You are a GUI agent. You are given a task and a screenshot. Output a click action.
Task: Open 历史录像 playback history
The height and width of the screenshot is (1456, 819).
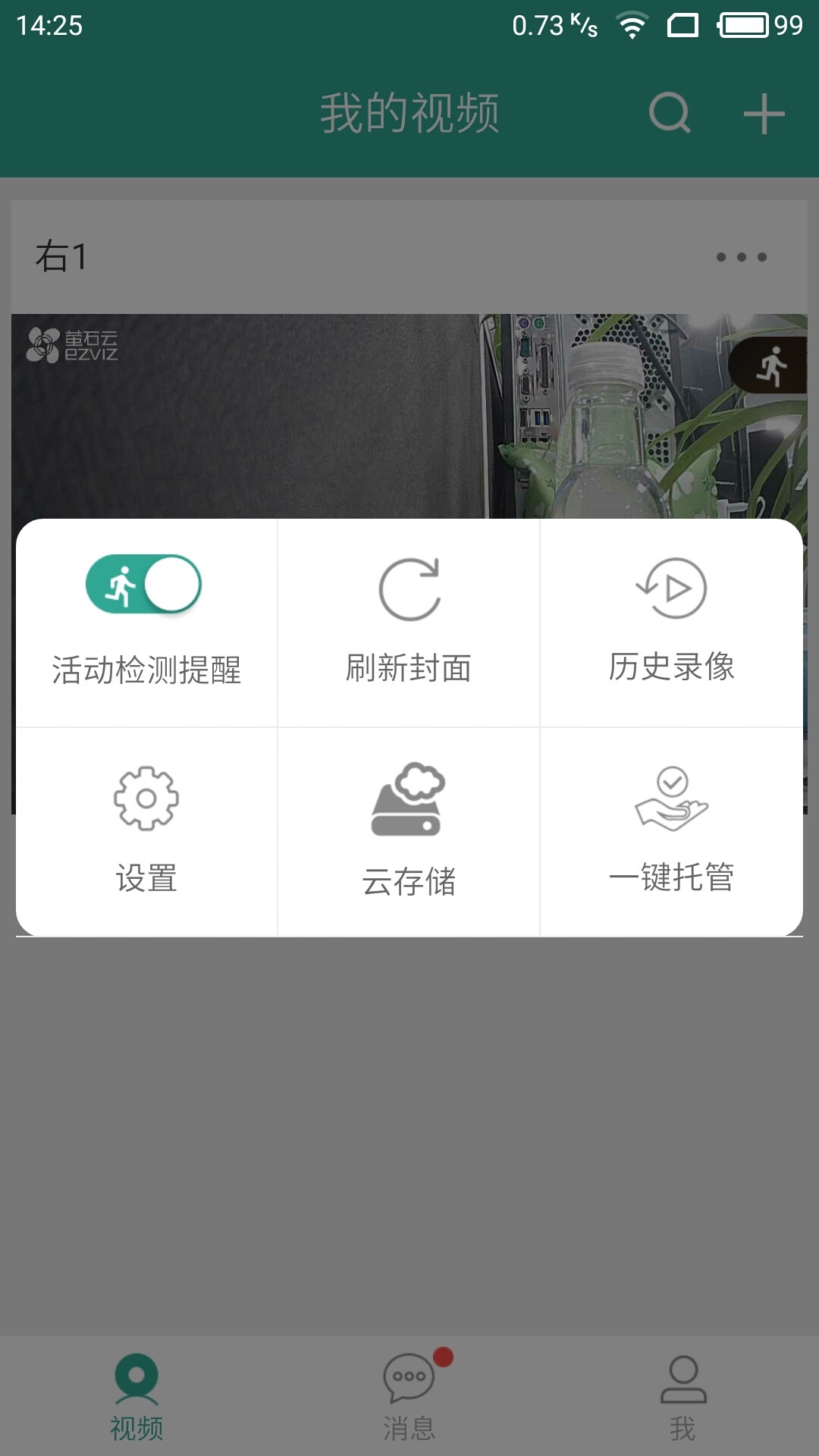coord(671,622)
